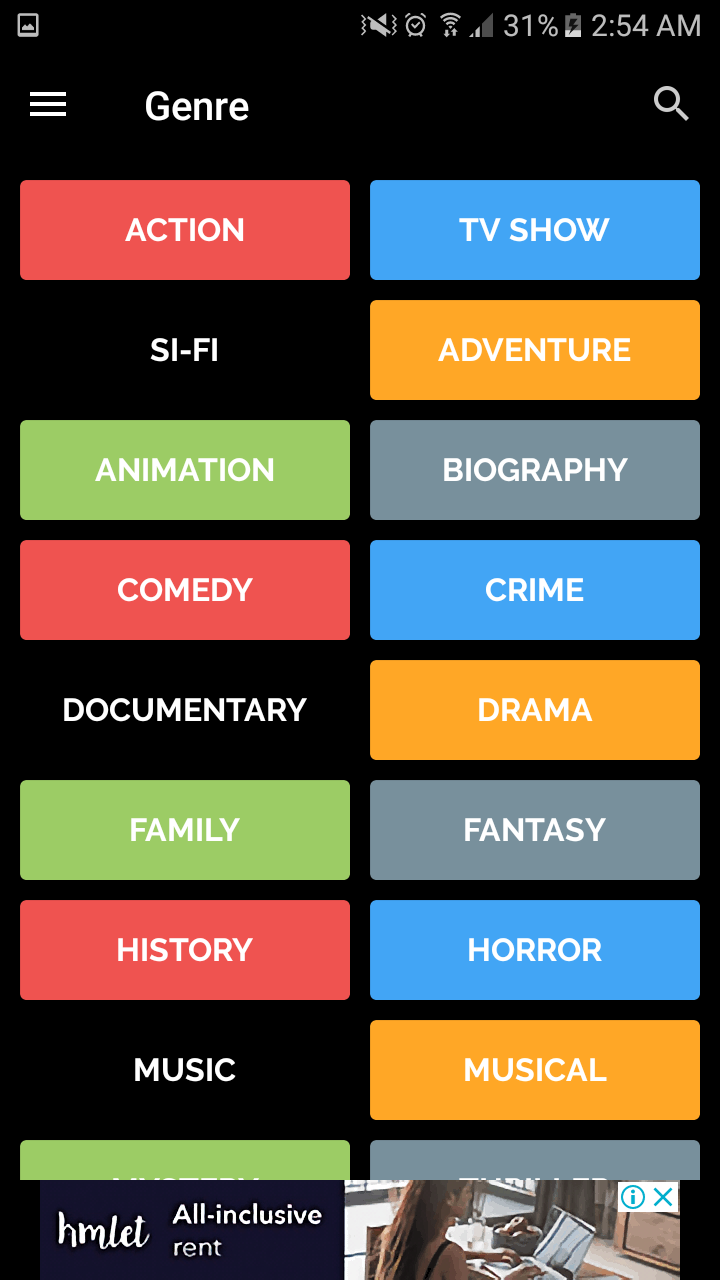Choose the Music genre
The height and width of the screenshot is (1280, 720).
pos(185,1070)
